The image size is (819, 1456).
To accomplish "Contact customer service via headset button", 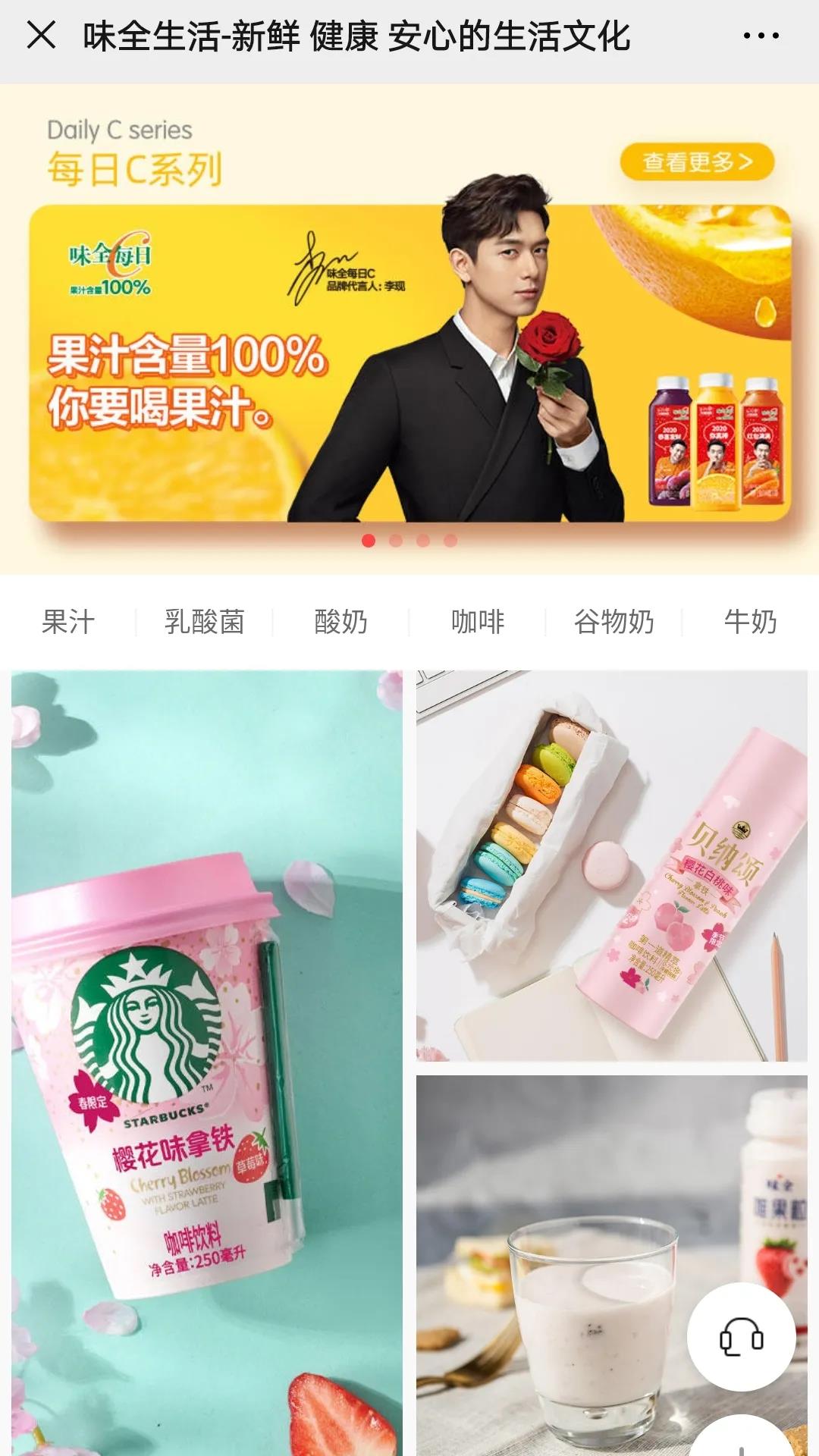I will tap(741, 1337).
